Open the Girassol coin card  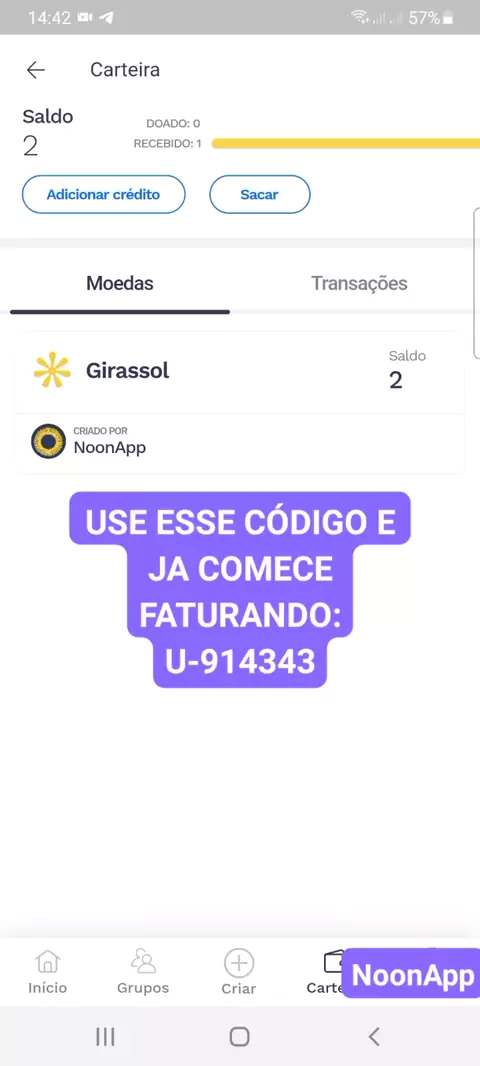(x=240, y=372)
